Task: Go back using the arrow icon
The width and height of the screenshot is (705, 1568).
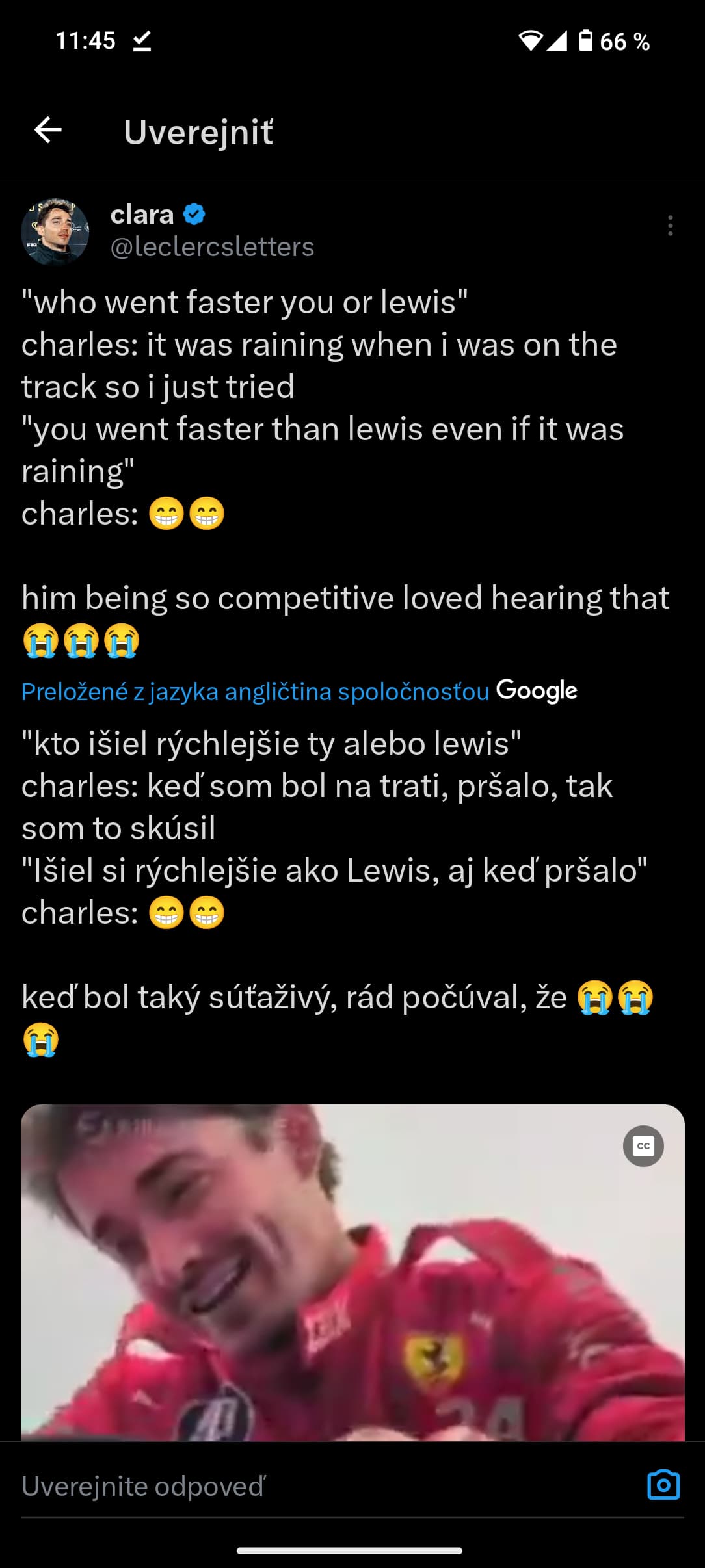Action: click(x=48, y=131)
